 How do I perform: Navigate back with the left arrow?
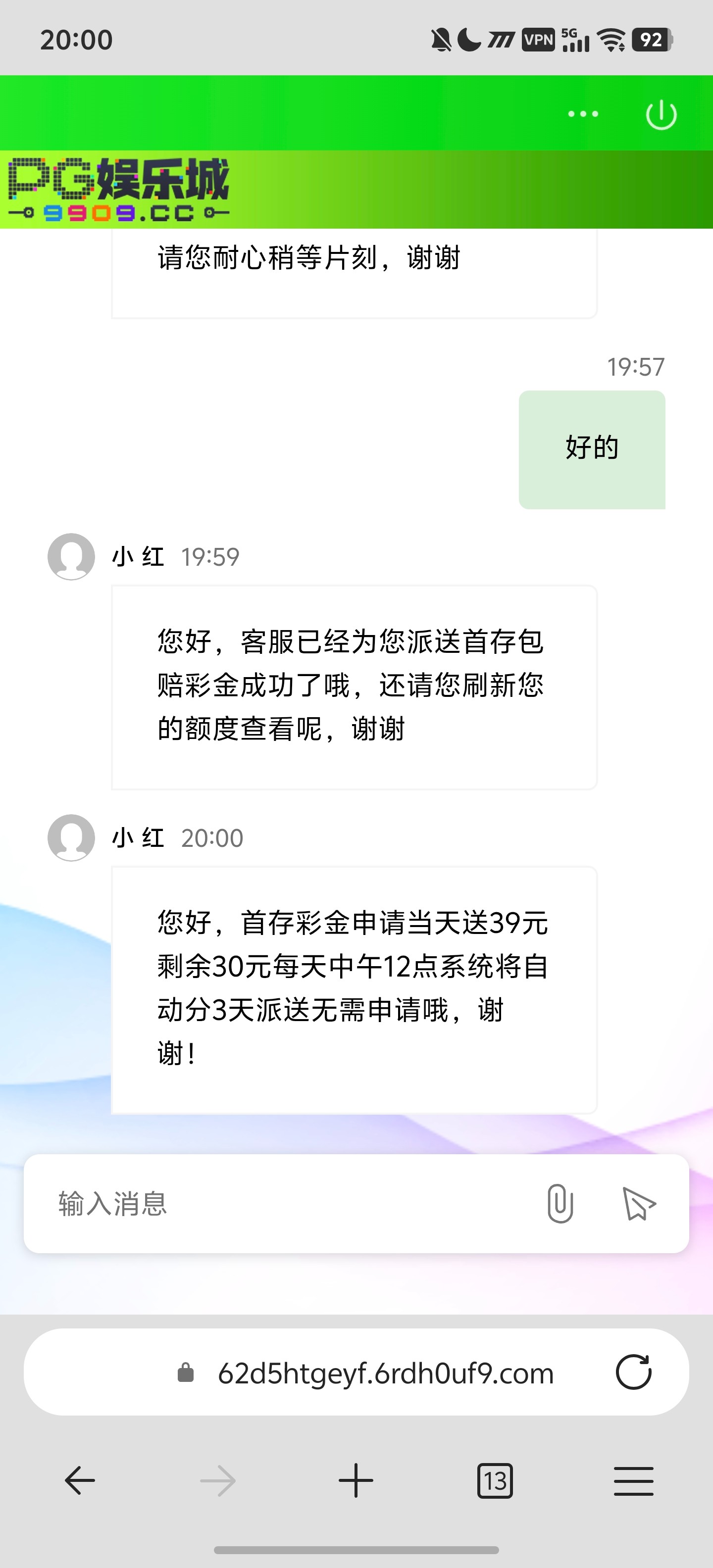click(x=79, y=1480)
